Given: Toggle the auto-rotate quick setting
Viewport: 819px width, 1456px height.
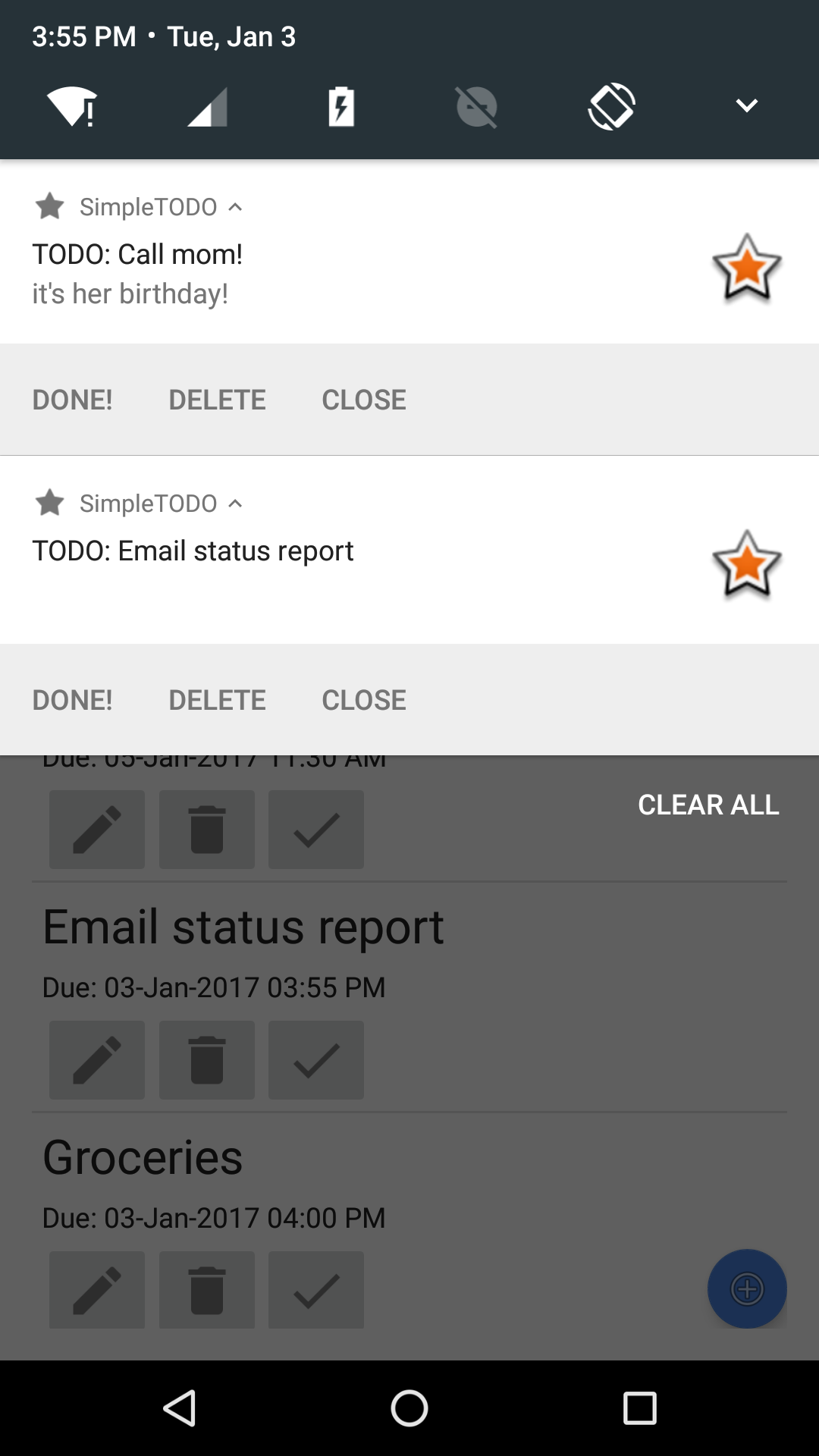Looking at the screenshot, I should 611,106.
